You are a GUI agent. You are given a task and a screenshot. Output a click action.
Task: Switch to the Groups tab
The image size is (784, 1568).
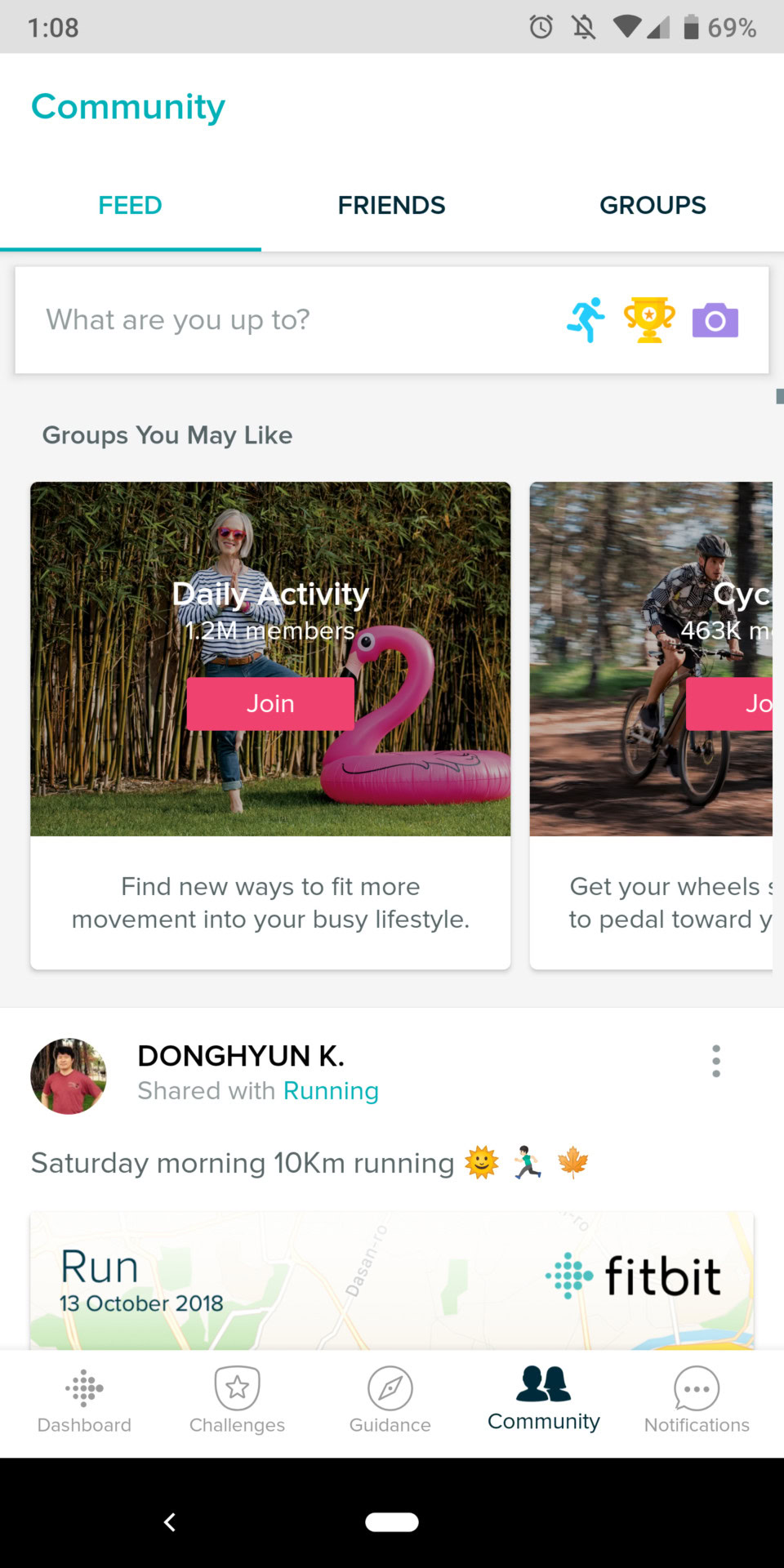(653, 205)
